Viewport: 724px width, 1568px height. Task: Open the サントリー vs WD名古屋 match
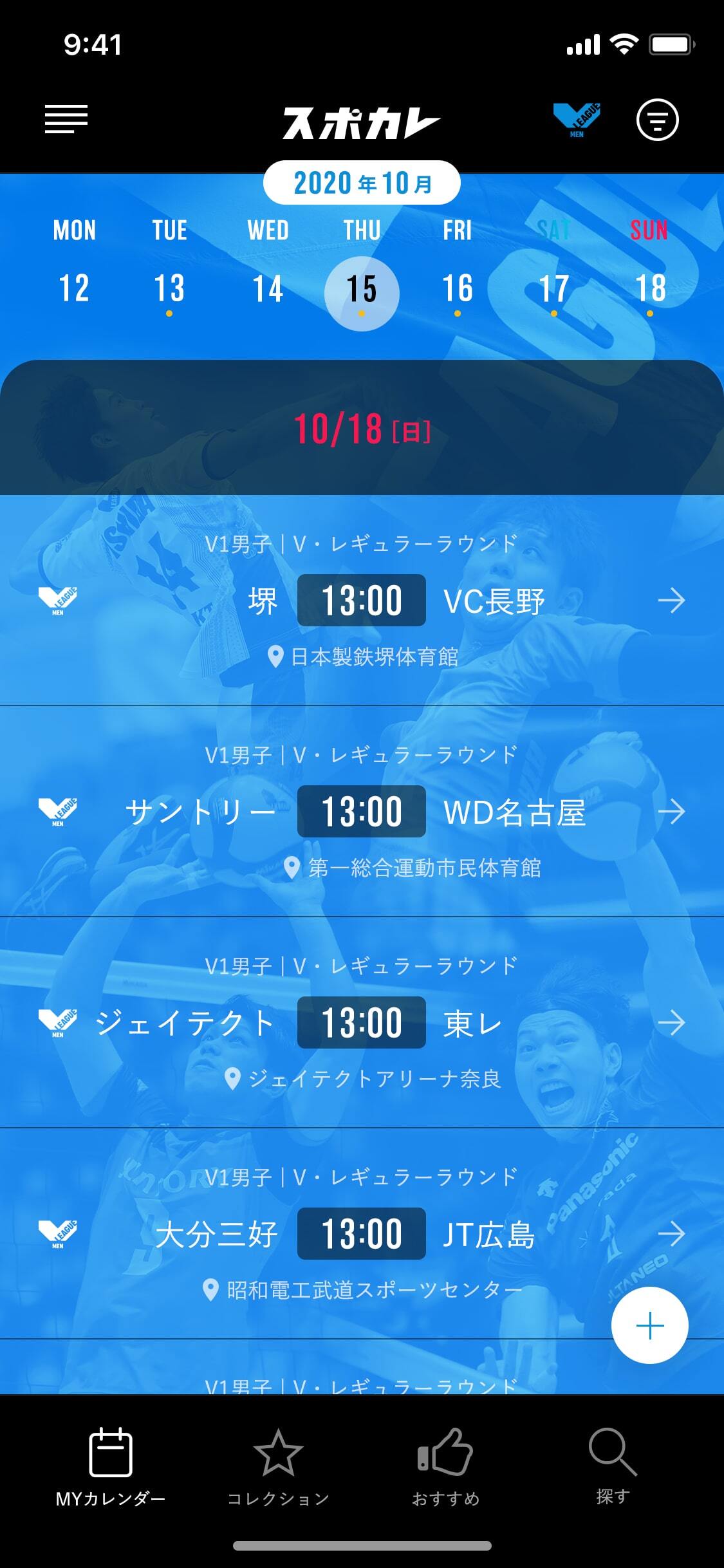pyautogui.click(x=671, y=812)
